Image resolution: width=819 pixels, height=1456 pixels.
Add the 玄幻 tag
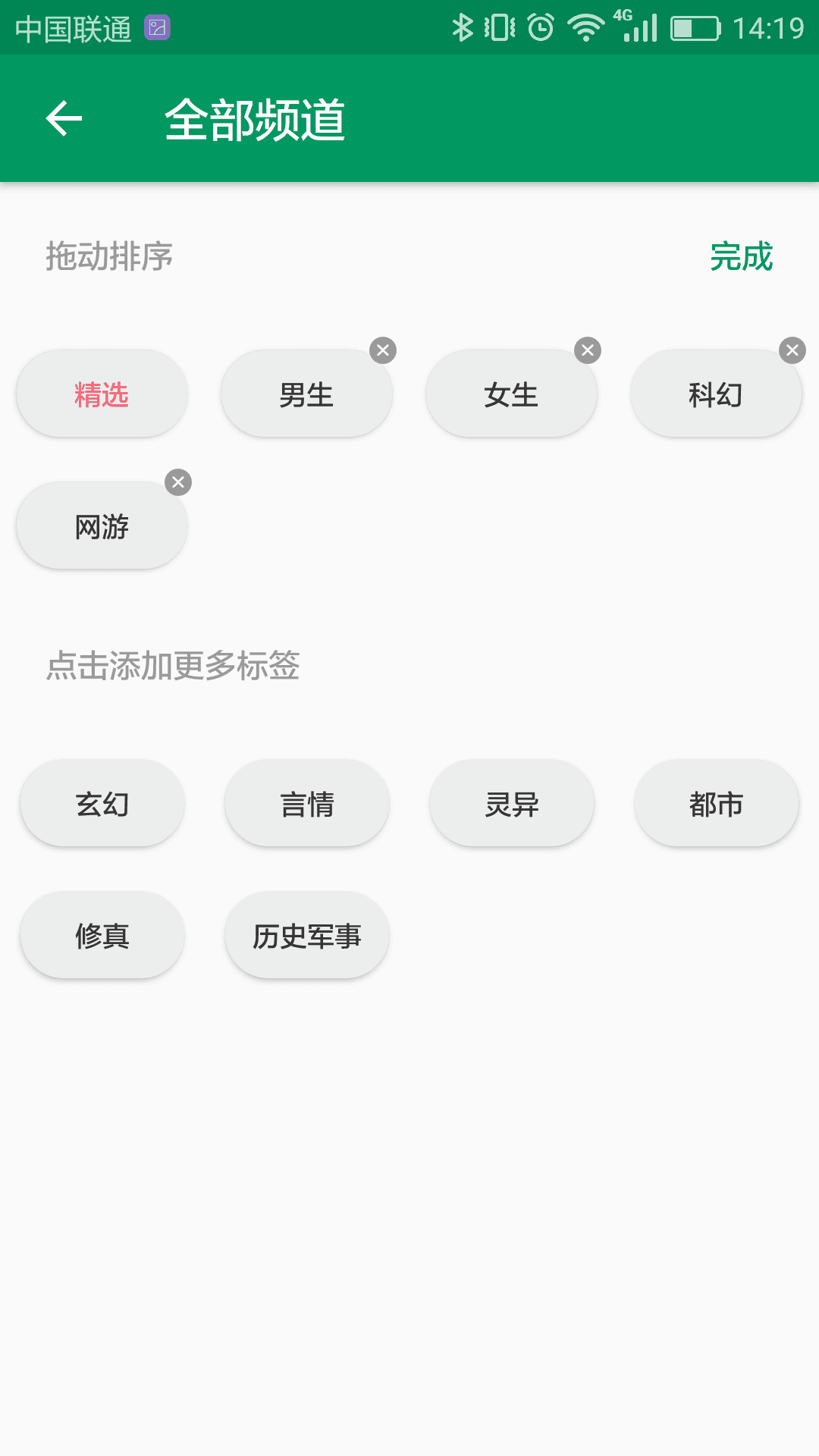pyautogui.click(x=102, y=803)
